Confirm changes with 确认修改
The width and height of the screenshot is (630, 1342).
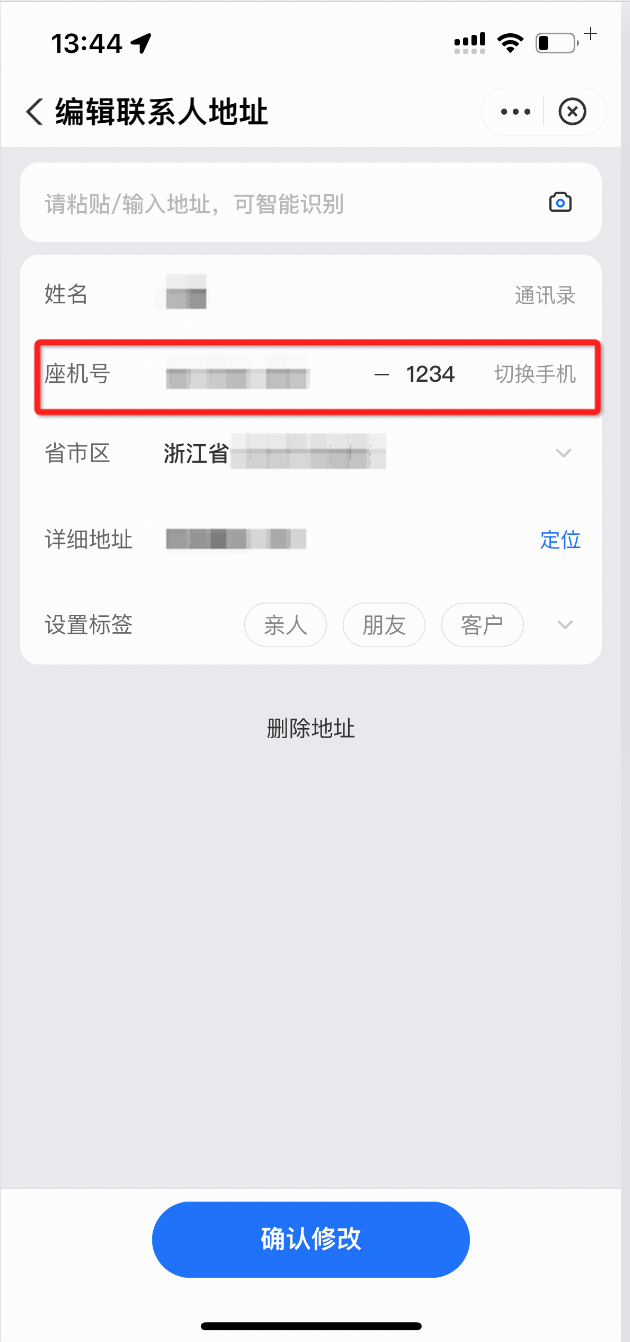pos(311,1239)
